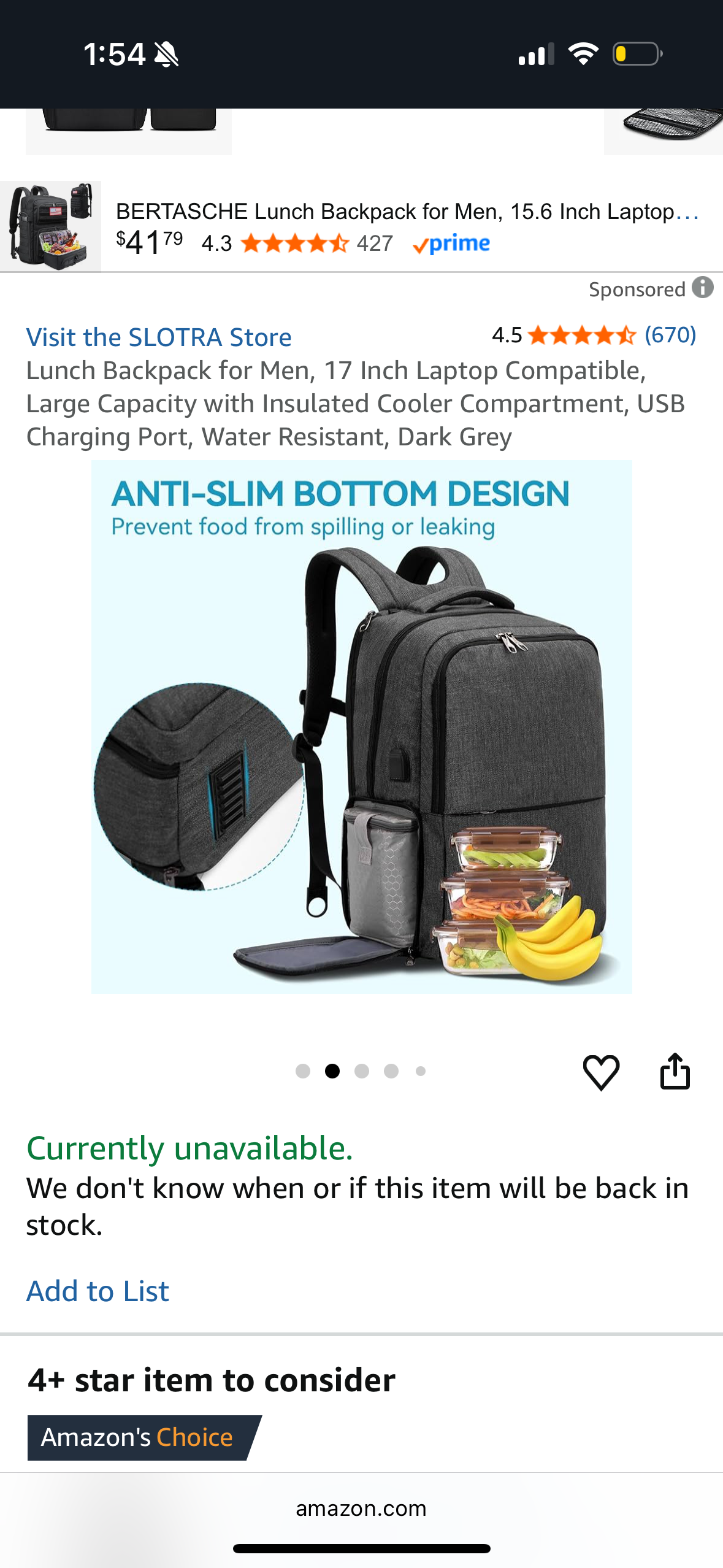Image resolution: width=723 pixels, height=1568 pixels.
Task: Visit the SLOTRA Store
Action: [x=158, y=337]
